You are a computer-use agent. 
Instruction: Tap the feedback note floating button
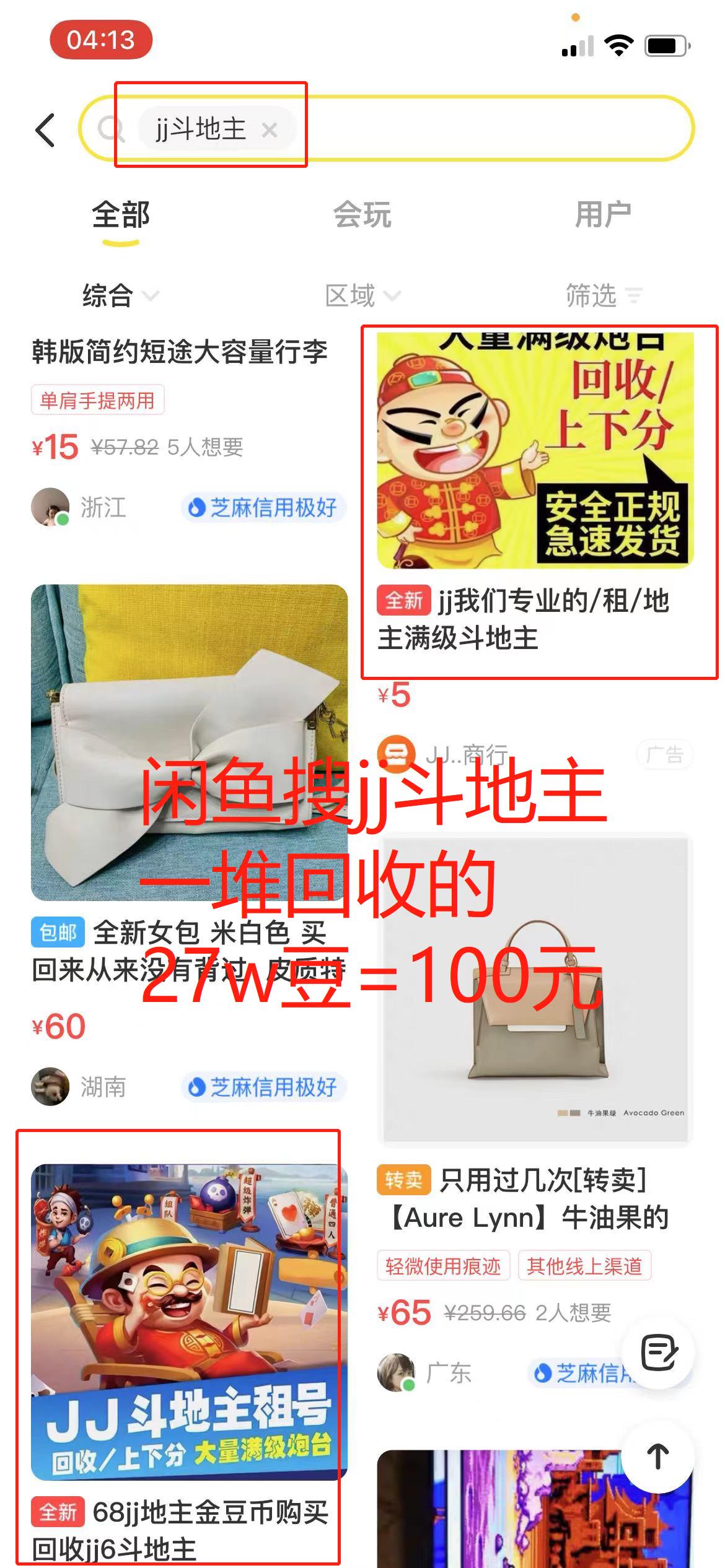(658, 1352)
